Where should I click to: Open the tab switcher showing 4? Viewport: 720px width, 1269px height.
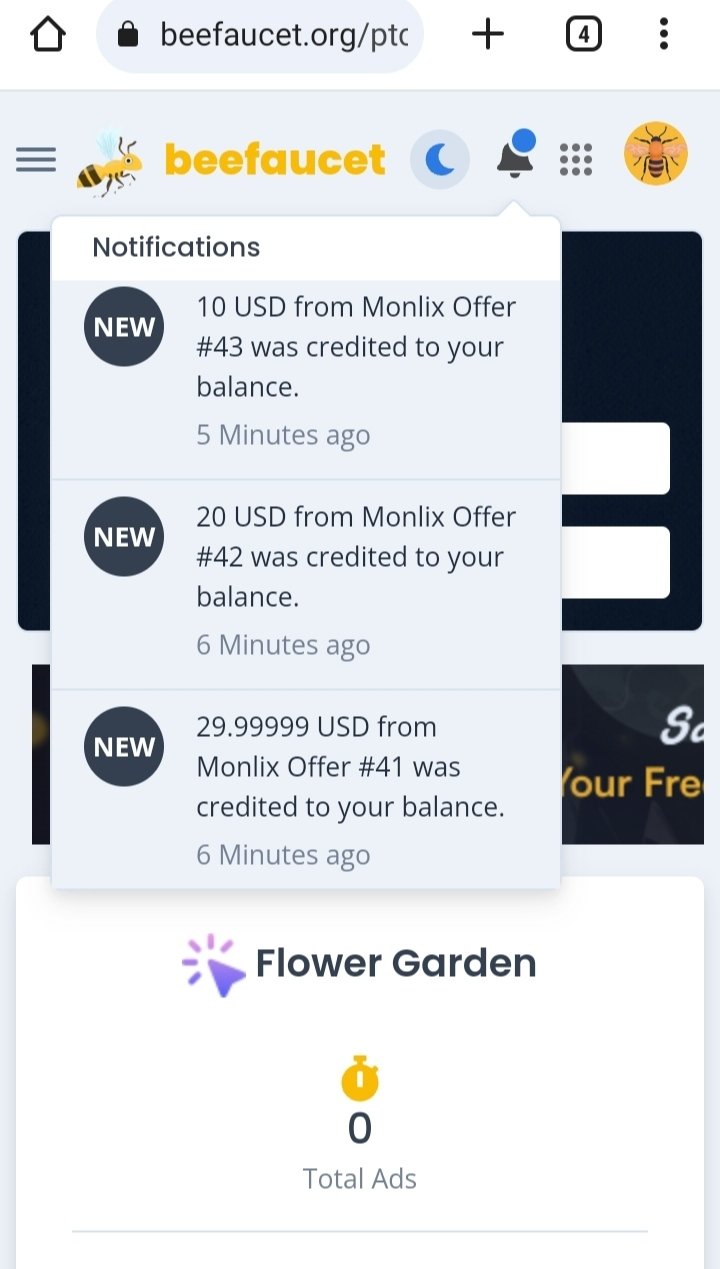click(x=584, y=36)
